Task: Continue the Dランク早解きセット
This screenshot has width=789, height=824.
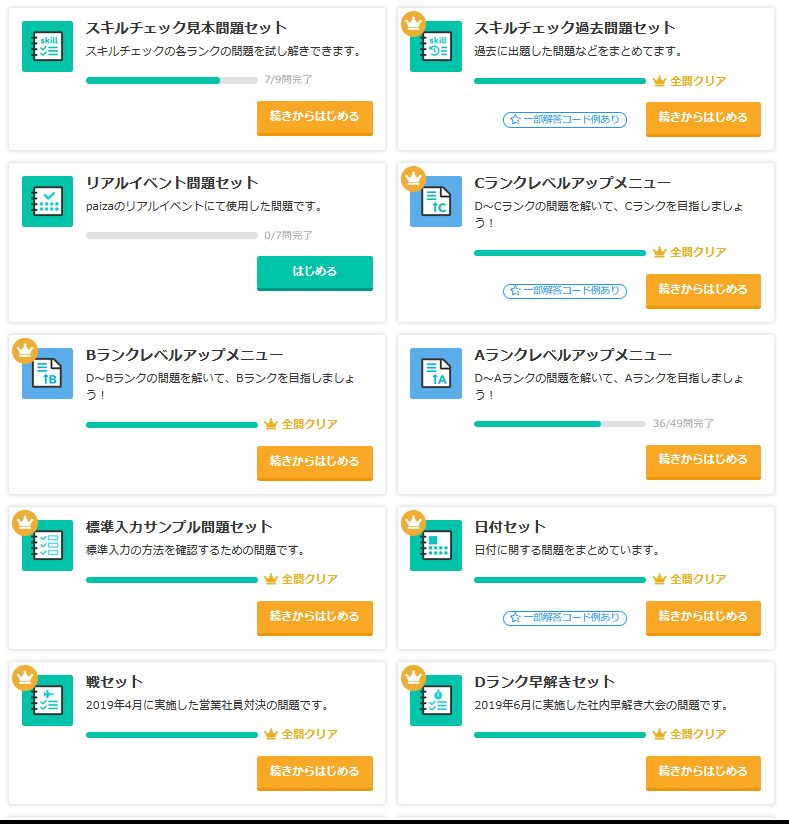Action: (x=702, y=772)
